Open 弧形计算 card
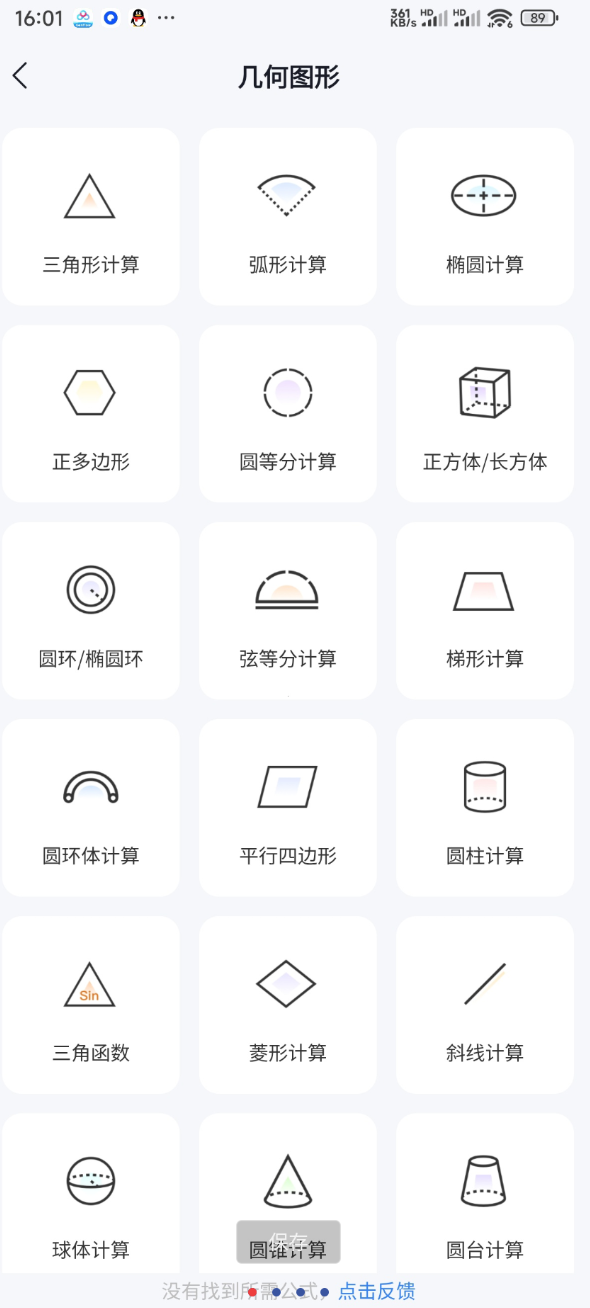 [288, 217]
